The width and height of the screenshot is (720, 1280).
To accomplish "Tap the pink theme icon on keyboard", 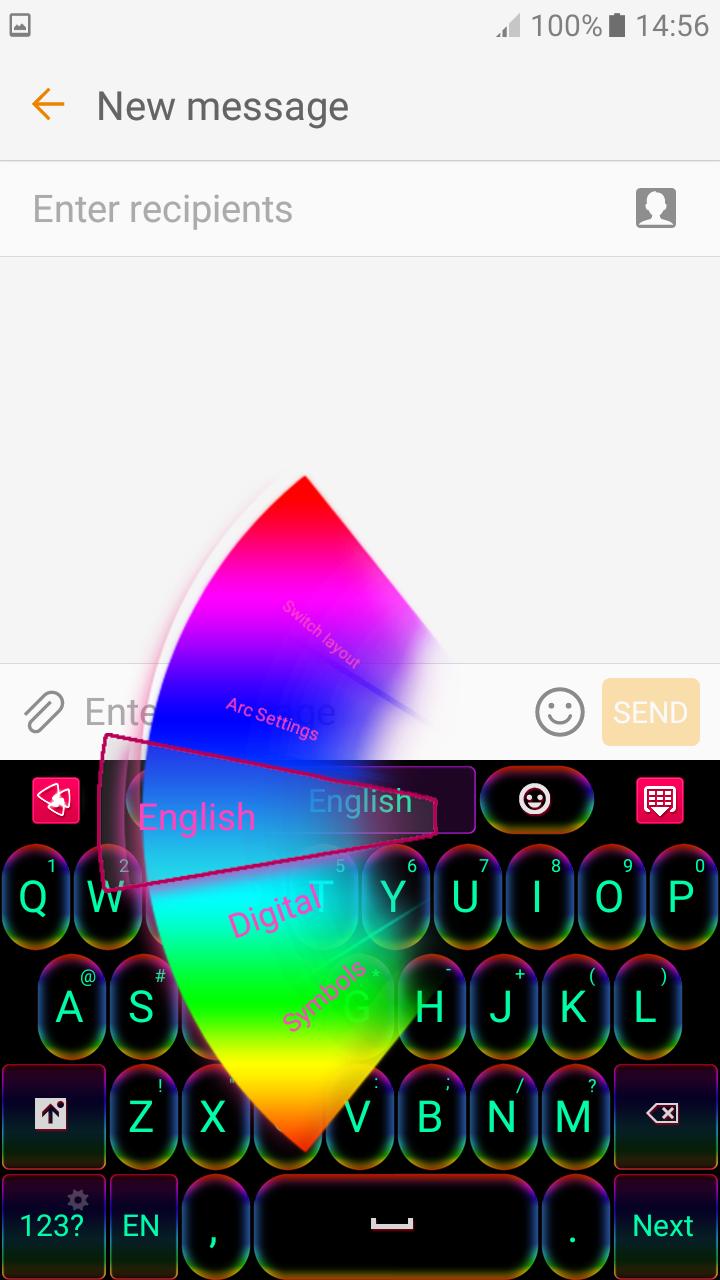I will click(55, 800).
